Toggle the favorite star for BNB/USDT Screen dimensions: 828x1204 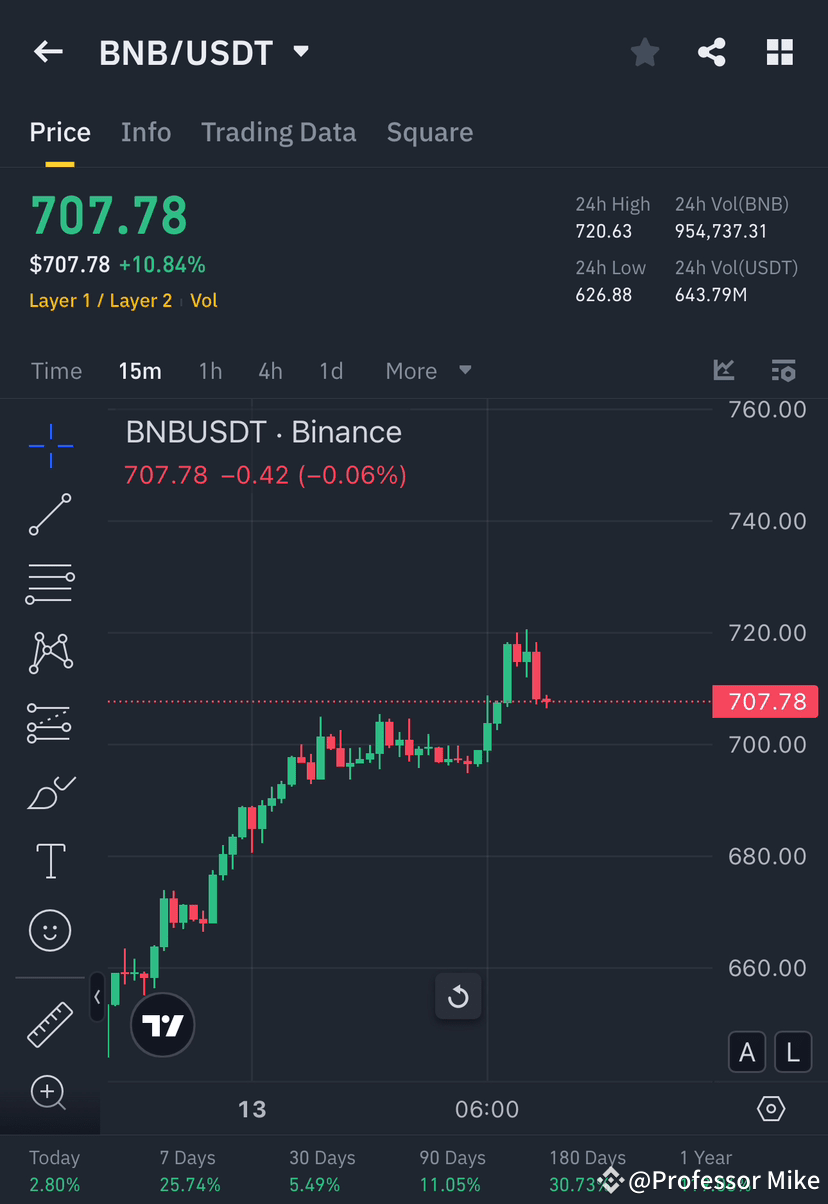pyautogui.click(x=644, y=52)
